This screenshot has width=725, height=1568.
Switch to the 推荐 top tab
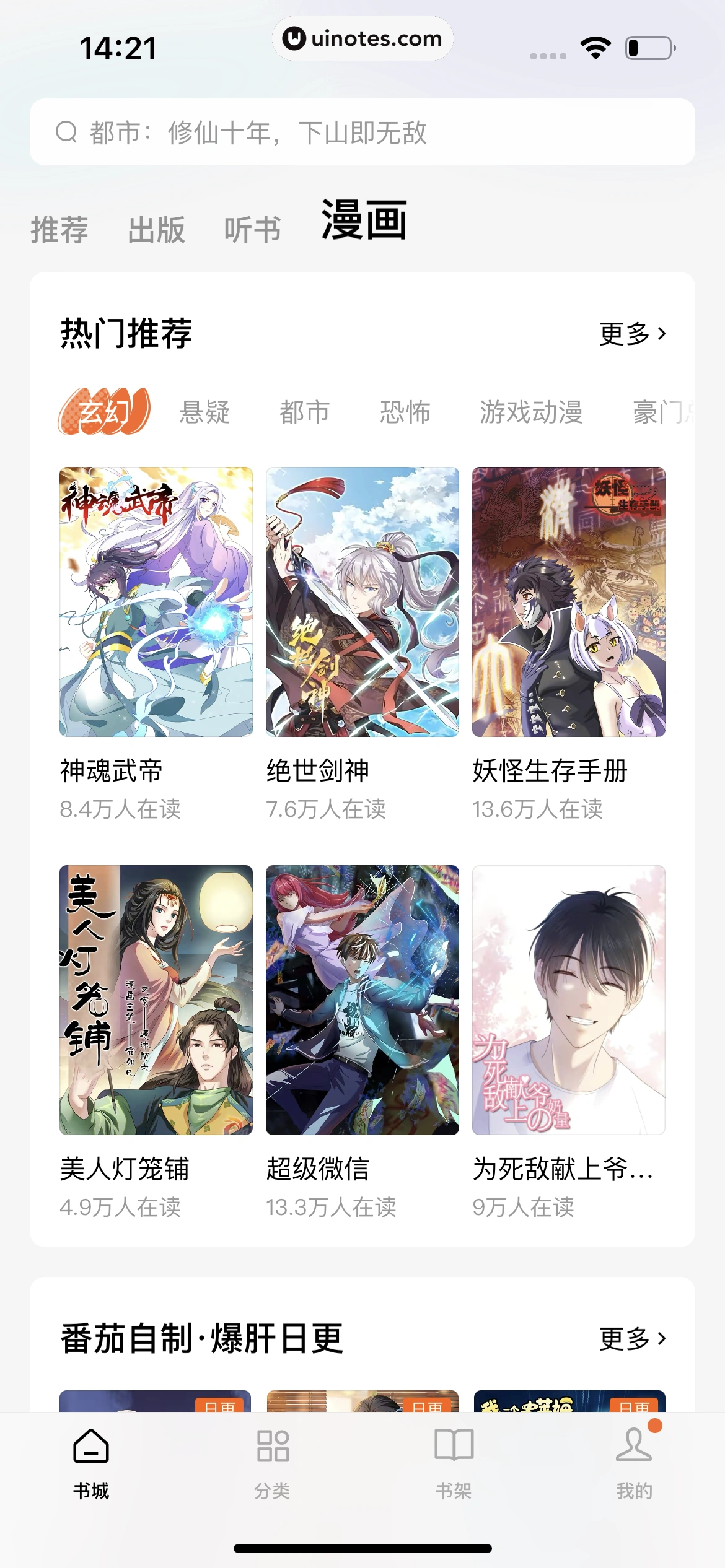pos(59,230)
